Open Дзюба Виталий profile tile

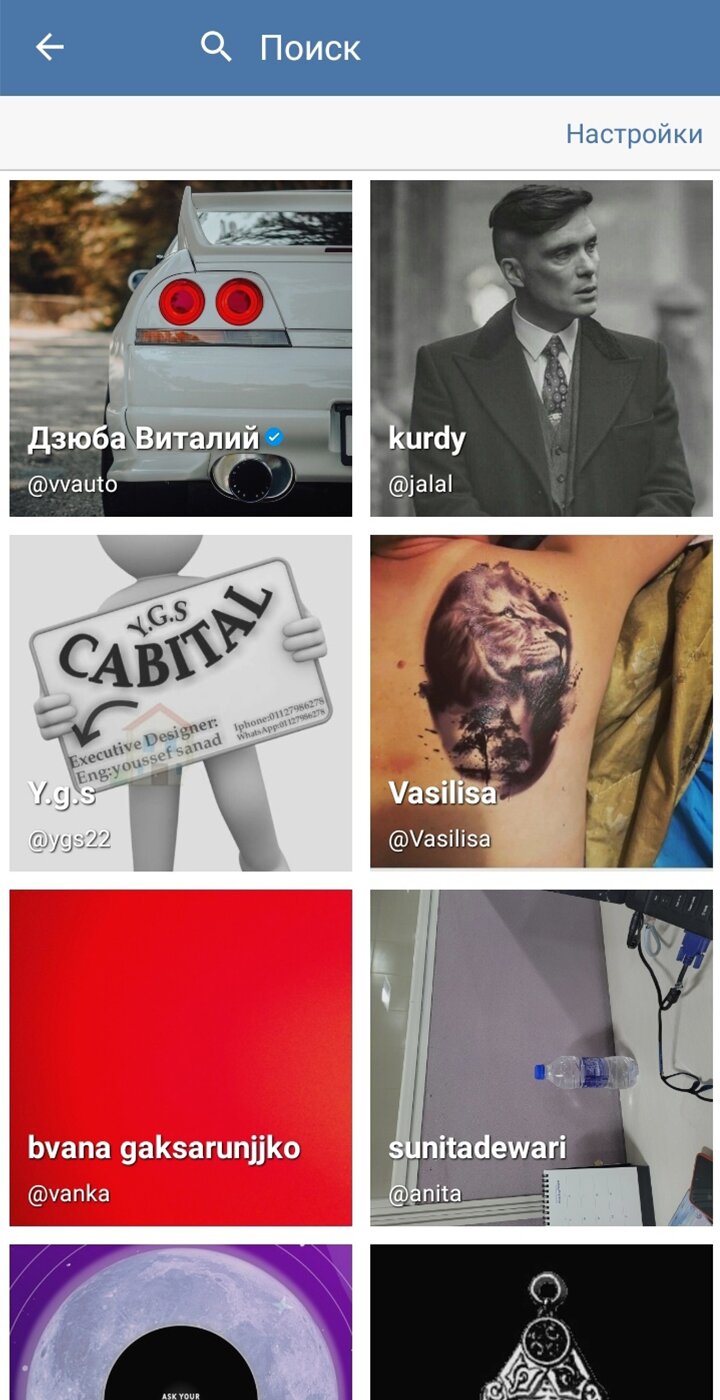(x=181, y=348)
